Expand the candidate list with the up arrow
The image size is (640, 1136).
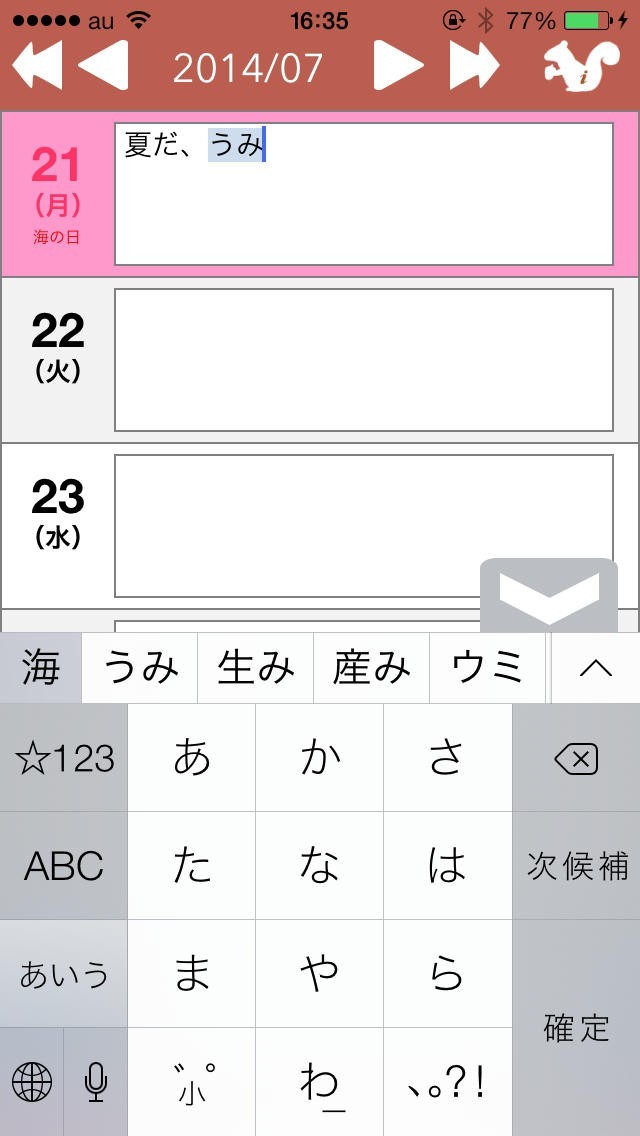tap(596, 668)
